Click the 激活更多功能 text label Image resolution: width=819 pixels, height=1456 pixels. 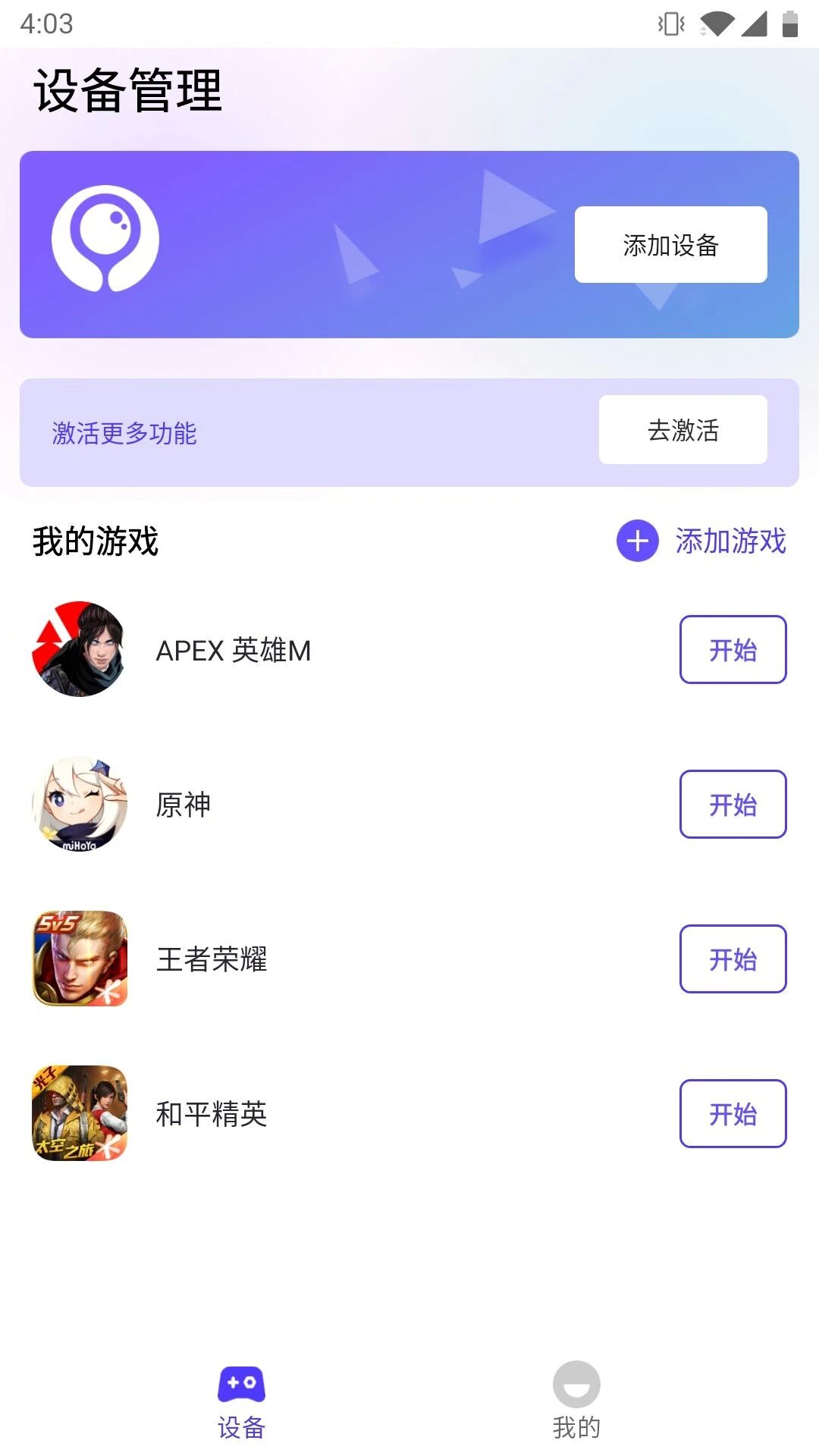(124, 434)
